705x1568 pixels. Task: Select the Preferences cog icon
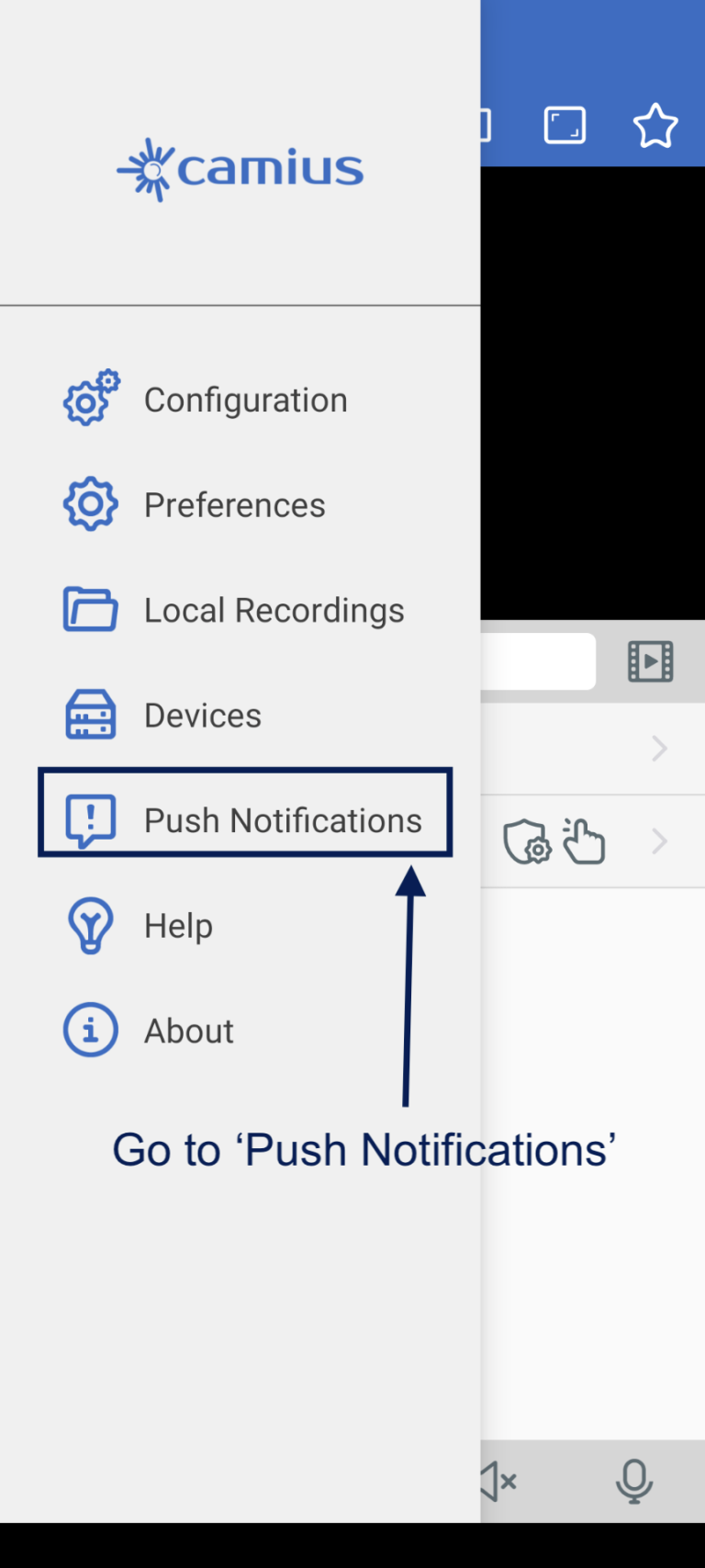pyautogui.click(x=90, y=503)
